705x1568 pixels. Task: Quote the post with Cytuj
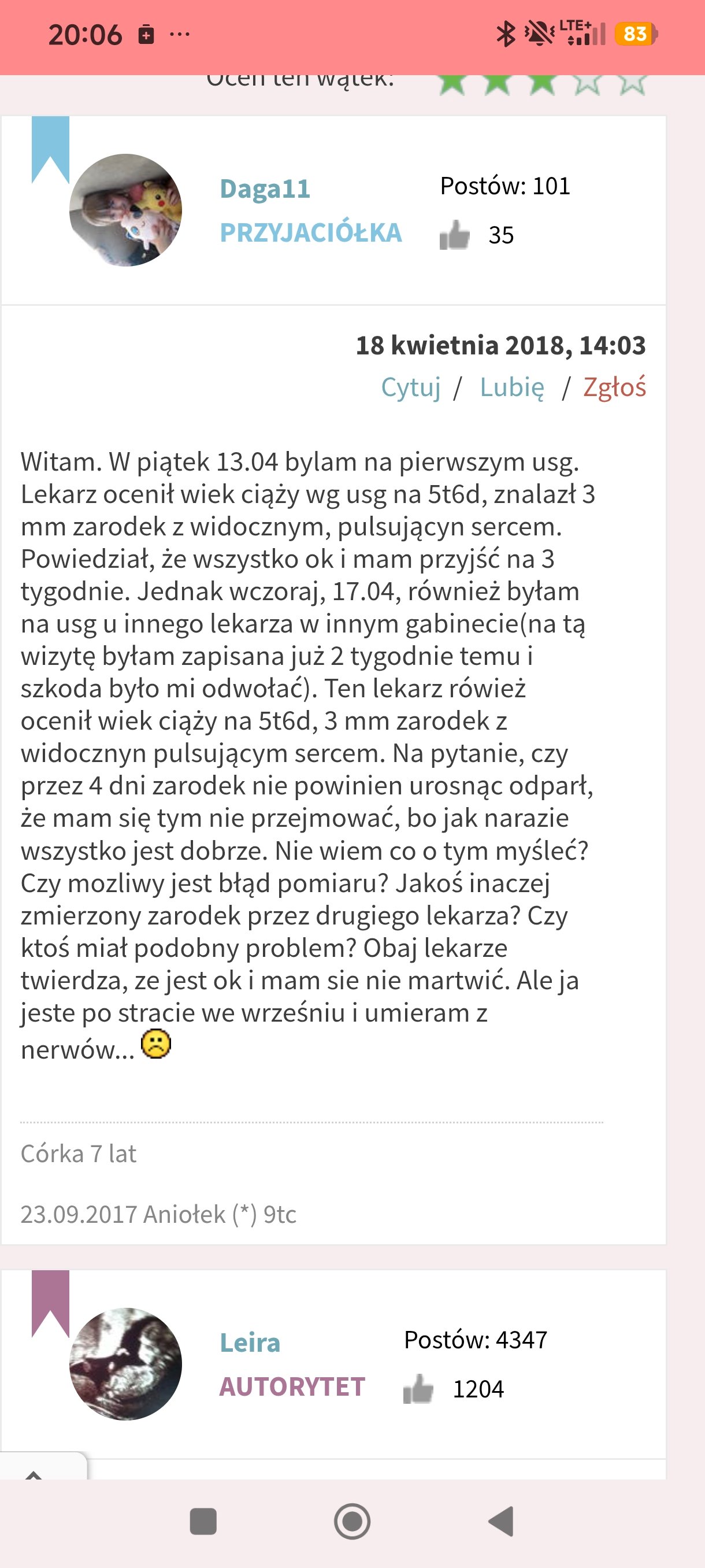pos(411,387)
